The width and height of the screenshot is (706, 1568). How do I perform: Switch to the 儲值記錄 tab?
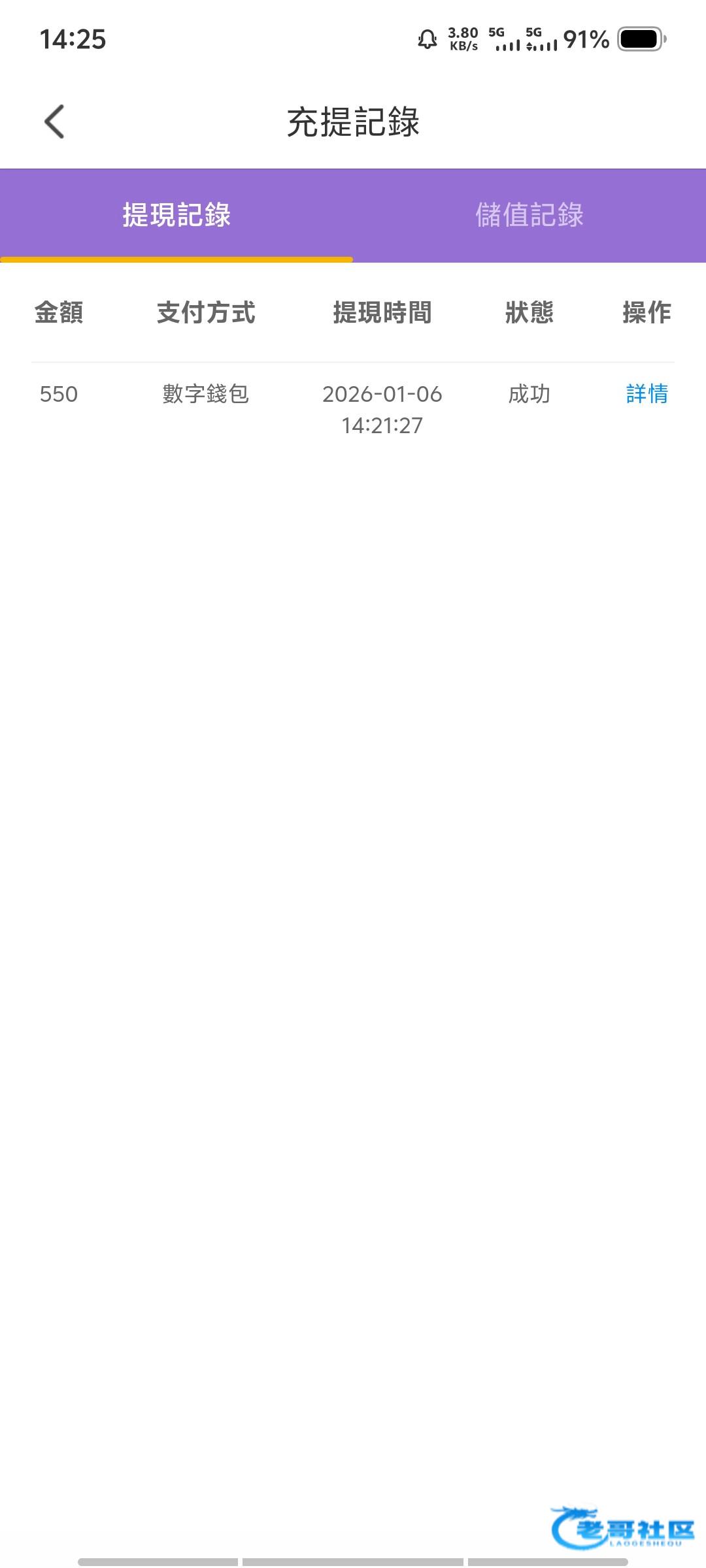[529, 215]
